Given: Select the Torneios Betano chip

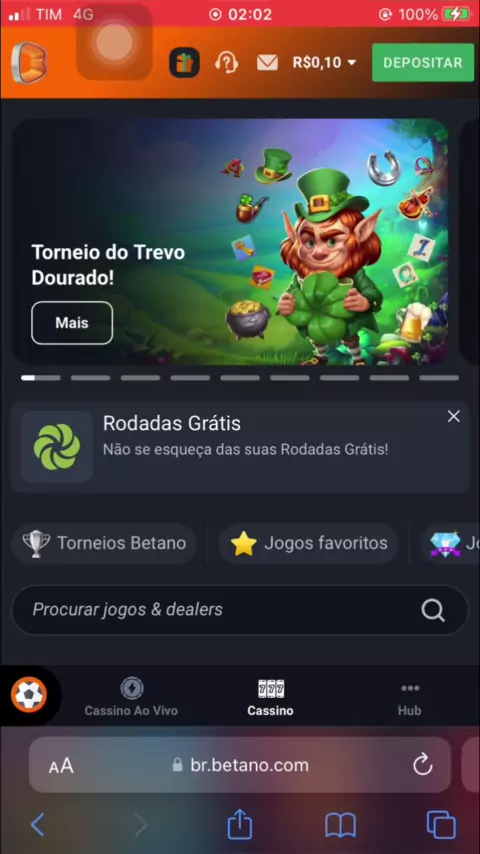Looking at the screenshot, I should [104, 543].
